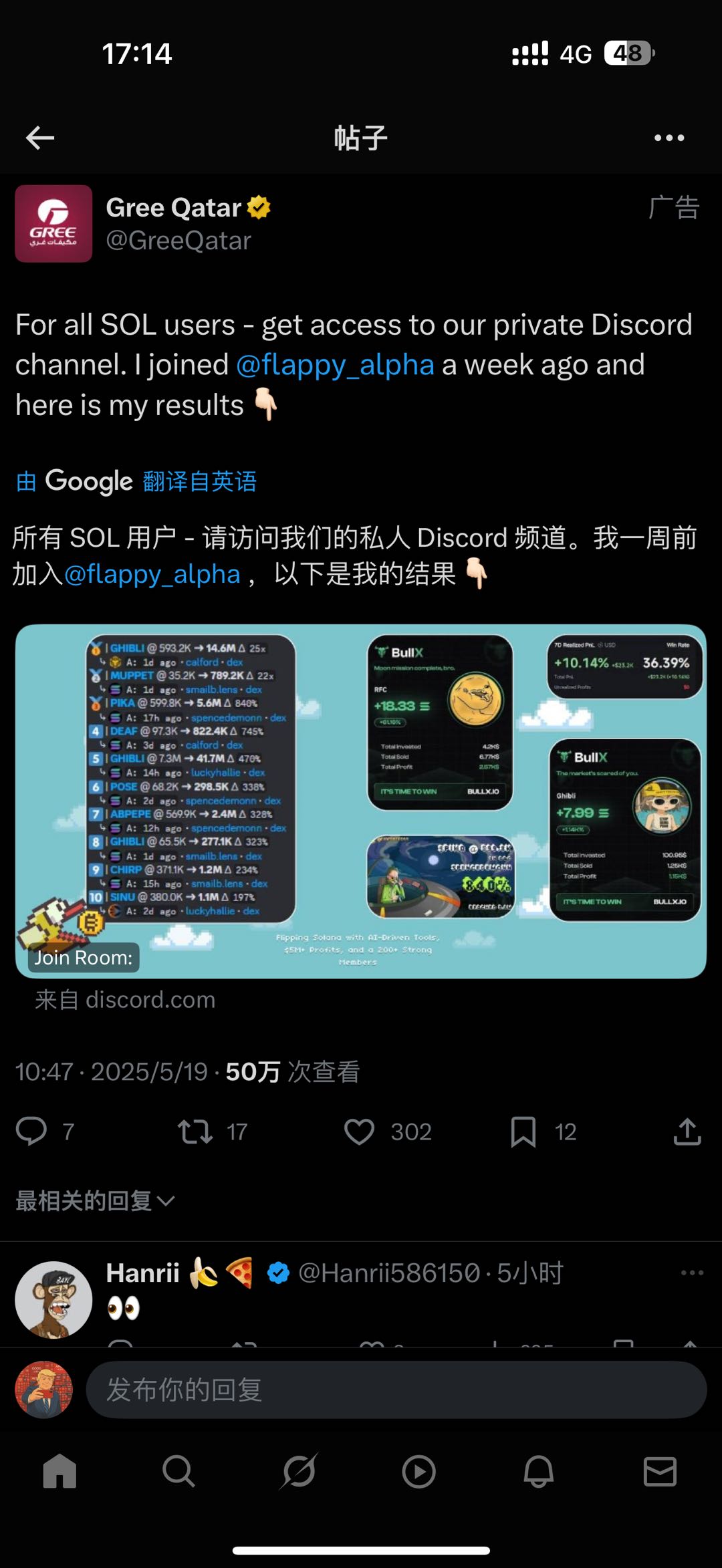The image size is (722, 1568).
Task: Switch to the Search tab
Action: pos(178,1471)
